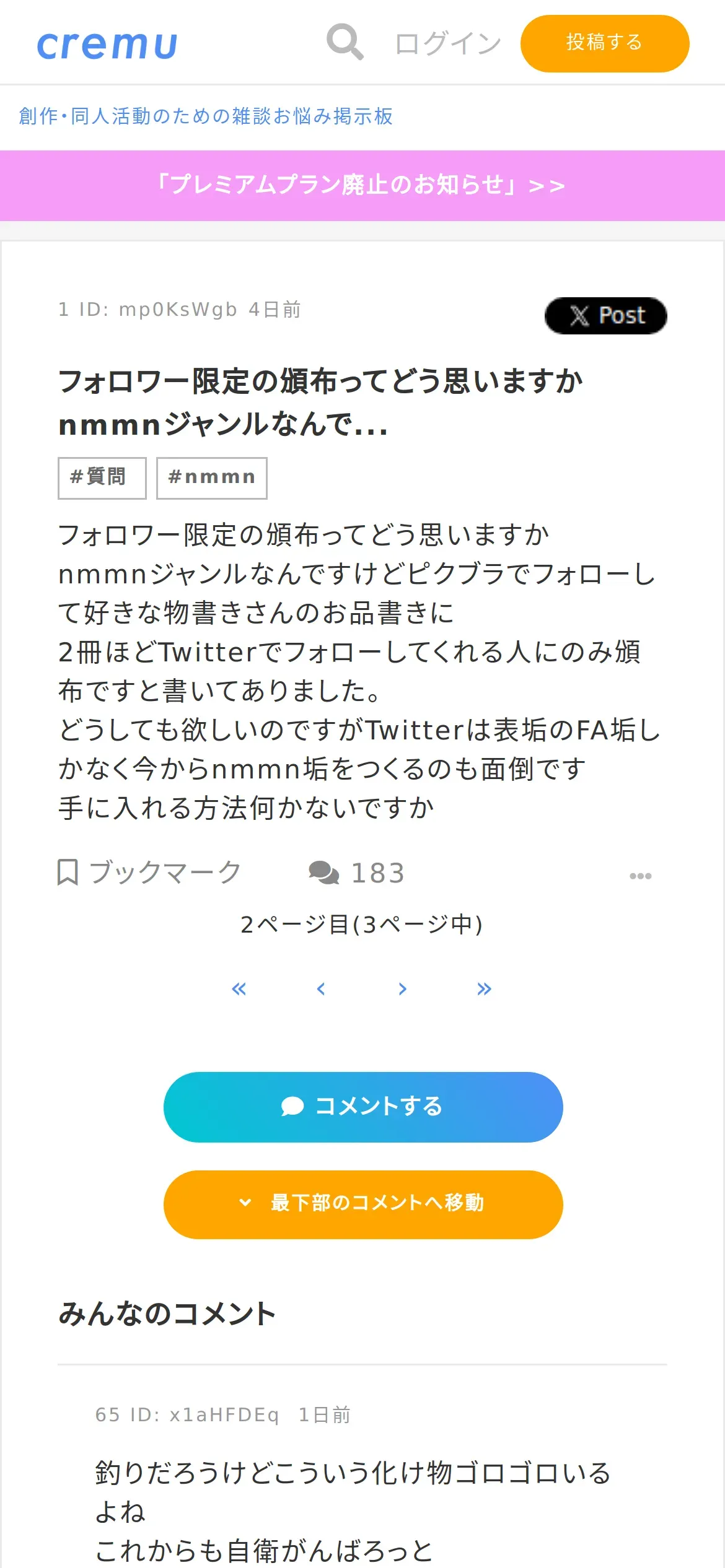Open the プレミアムプラン廃止のお知らせ banner
The width and height of the screenshot is (725, 1568).
362,185
